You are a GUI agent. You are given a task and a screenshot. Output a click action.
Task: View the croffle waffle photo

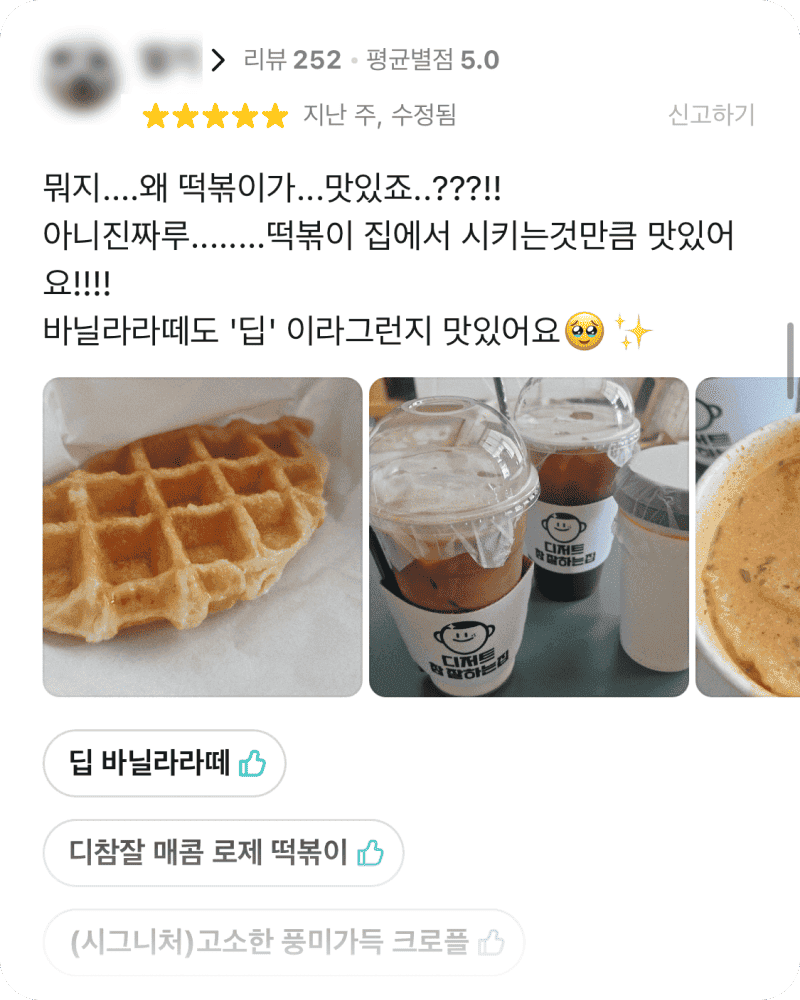[x=202, y=537]
